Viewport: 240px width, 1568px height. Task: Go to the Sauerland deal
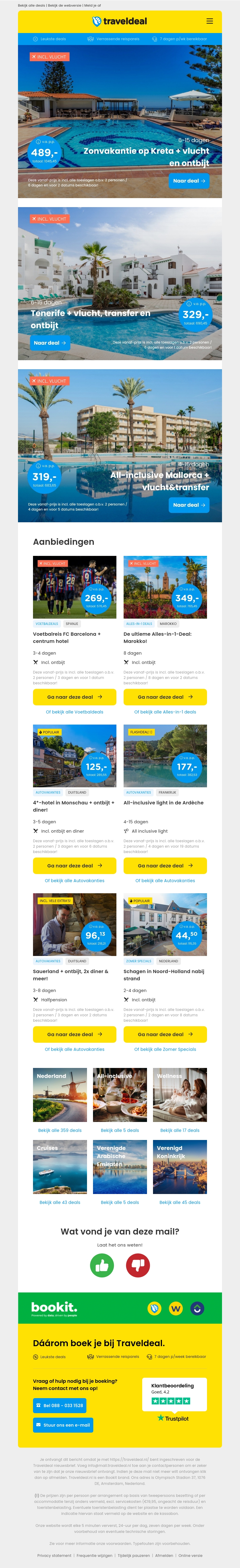[x=74, y=1034]
